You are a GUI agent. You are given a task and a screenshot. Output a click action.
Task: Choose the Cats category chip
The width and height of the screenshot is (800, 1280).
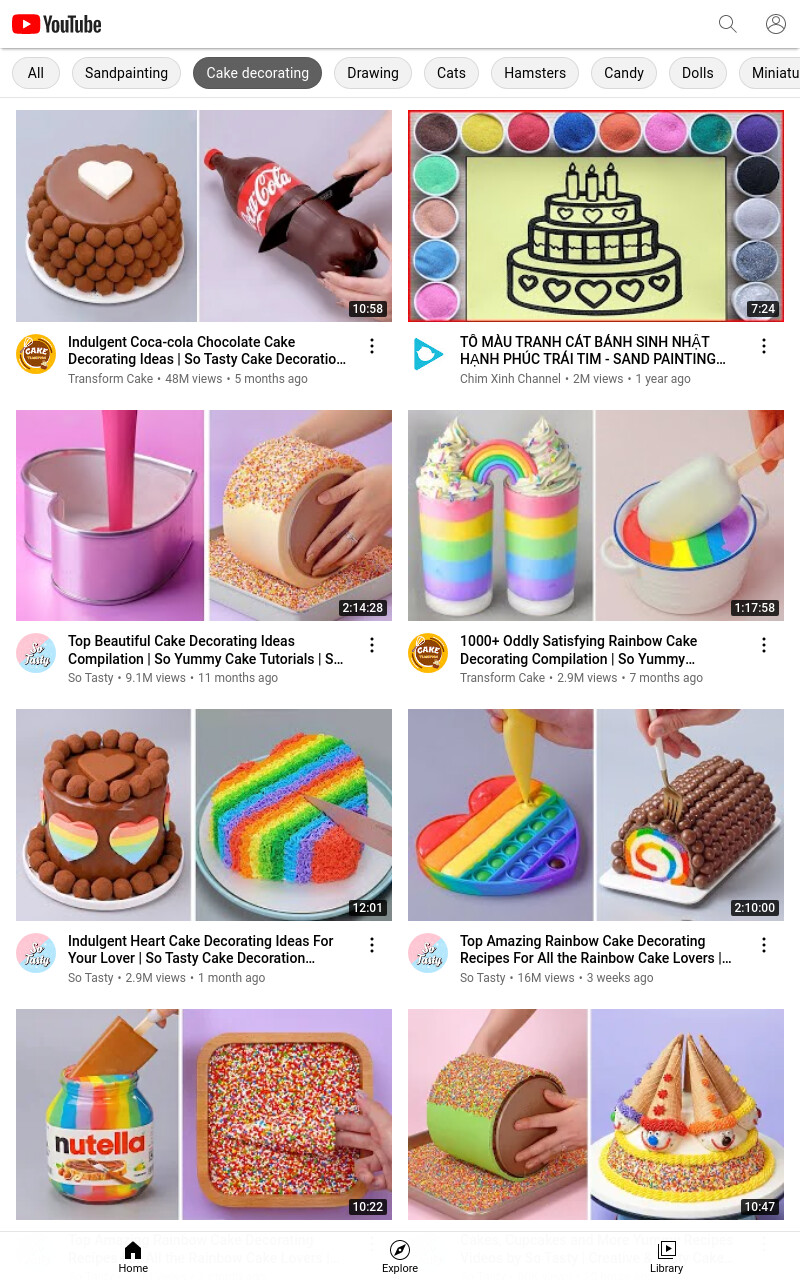451,73
